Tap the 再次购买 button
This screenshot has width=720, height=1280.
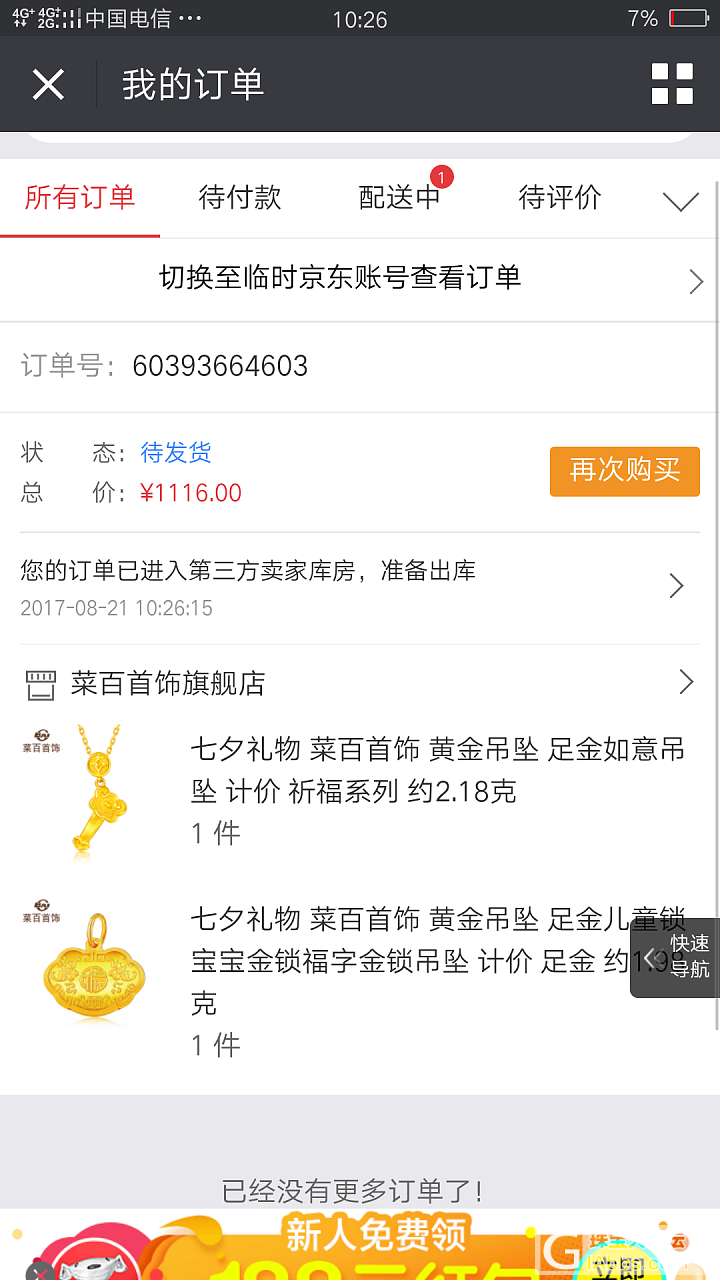tap(624, 471)
